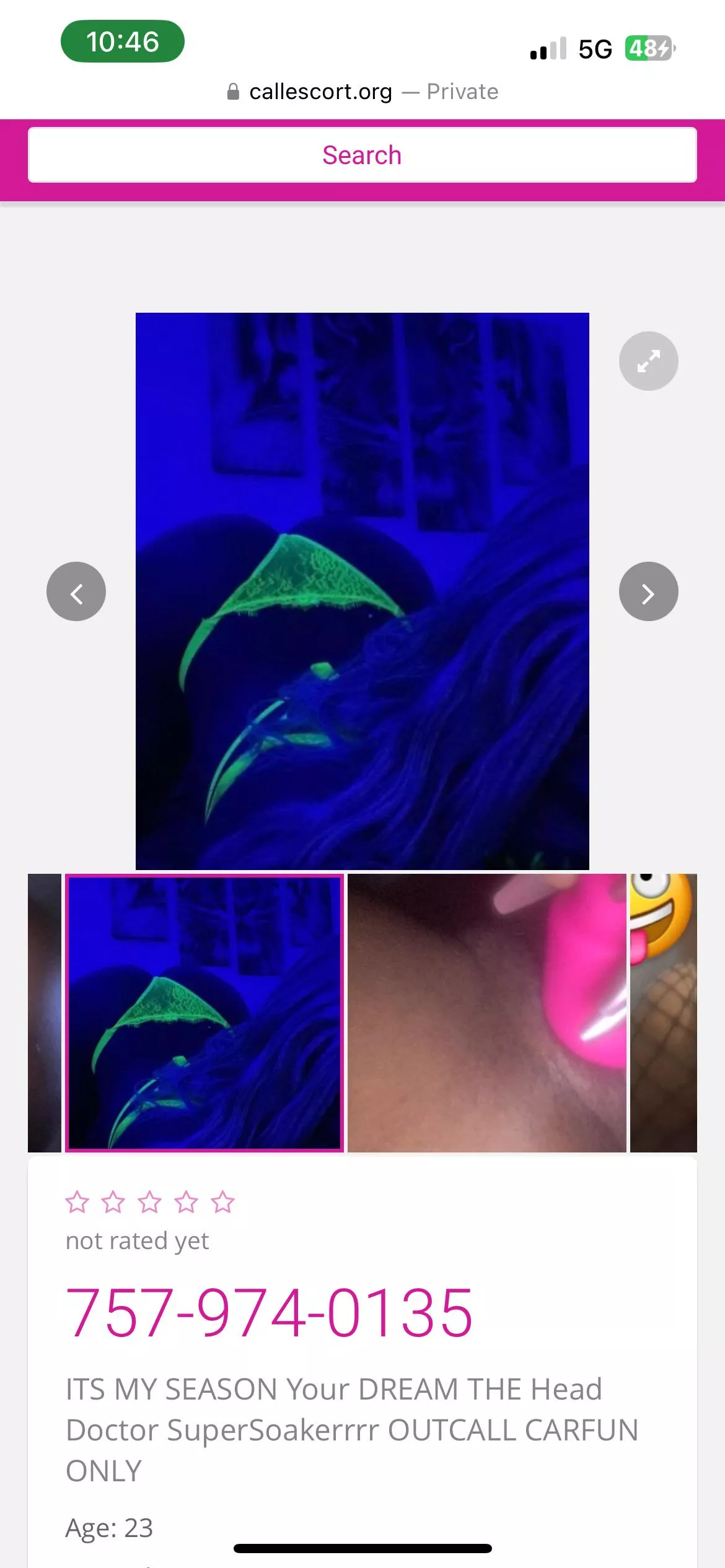725x1568 pixels.
Task: Tap the Search button
Action: click(x=362, y=155)
